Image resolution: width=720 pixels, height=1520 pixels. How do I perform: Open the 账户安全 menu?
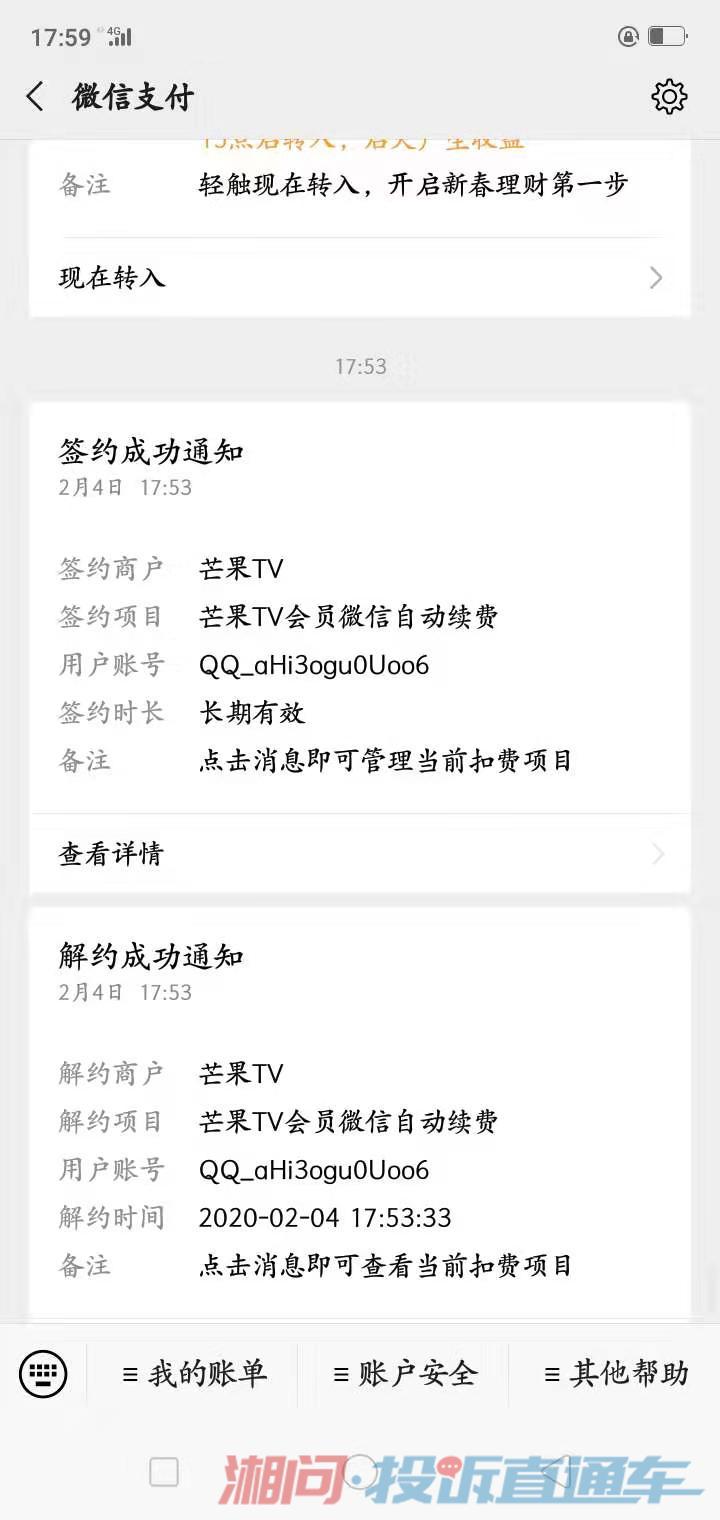pos(404,1373)
